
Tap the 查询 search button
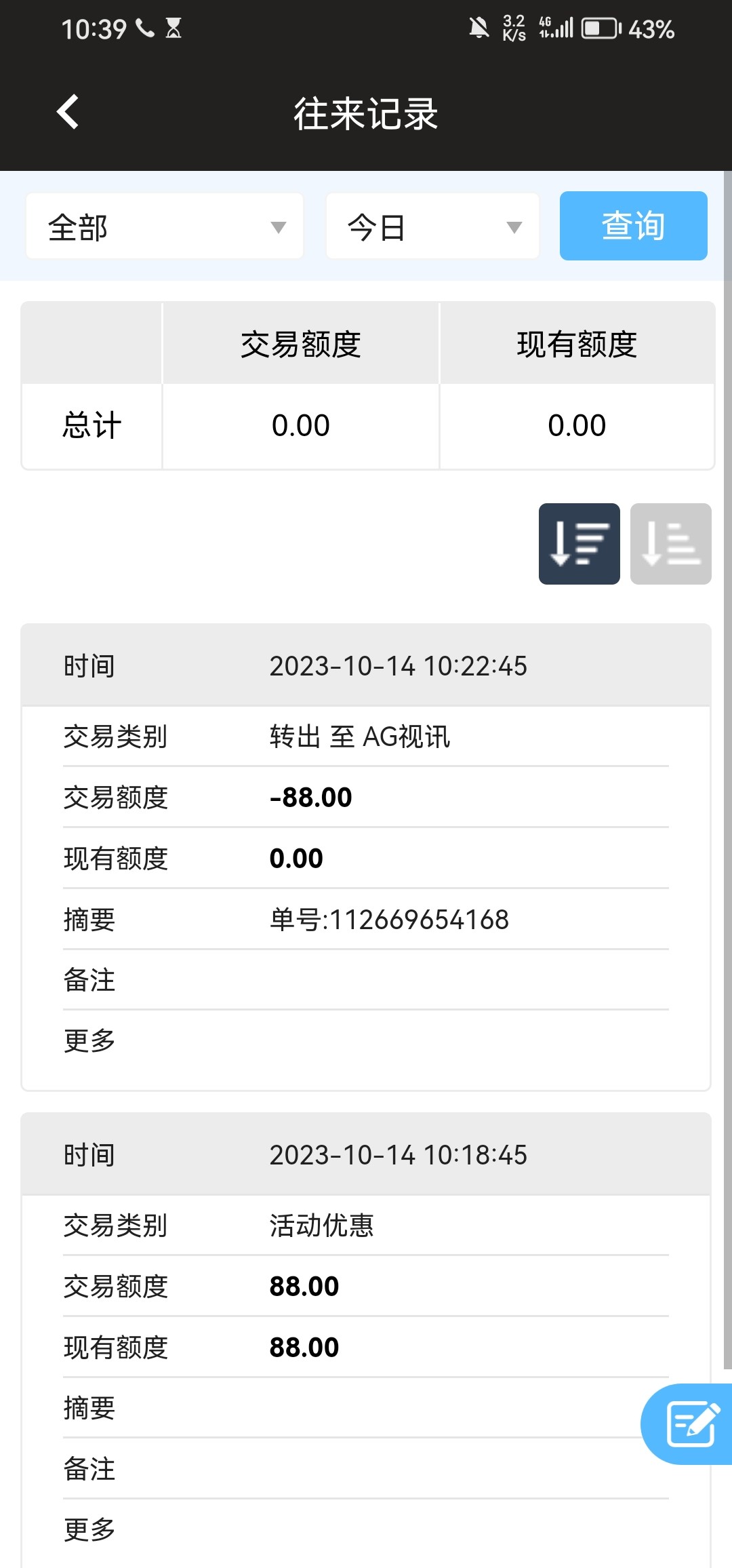pos(633,226)
